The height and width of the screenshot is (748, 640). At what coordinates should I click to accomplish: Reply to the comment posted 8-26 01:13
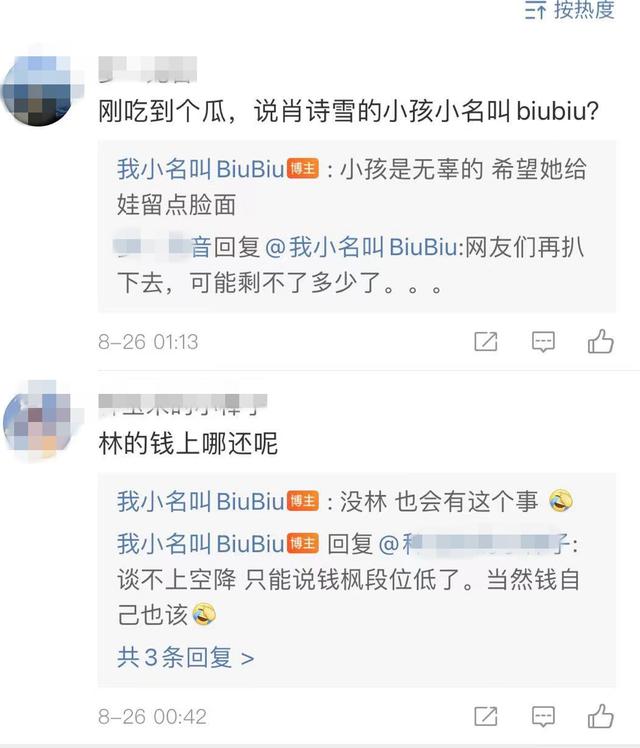click(543, 342)
